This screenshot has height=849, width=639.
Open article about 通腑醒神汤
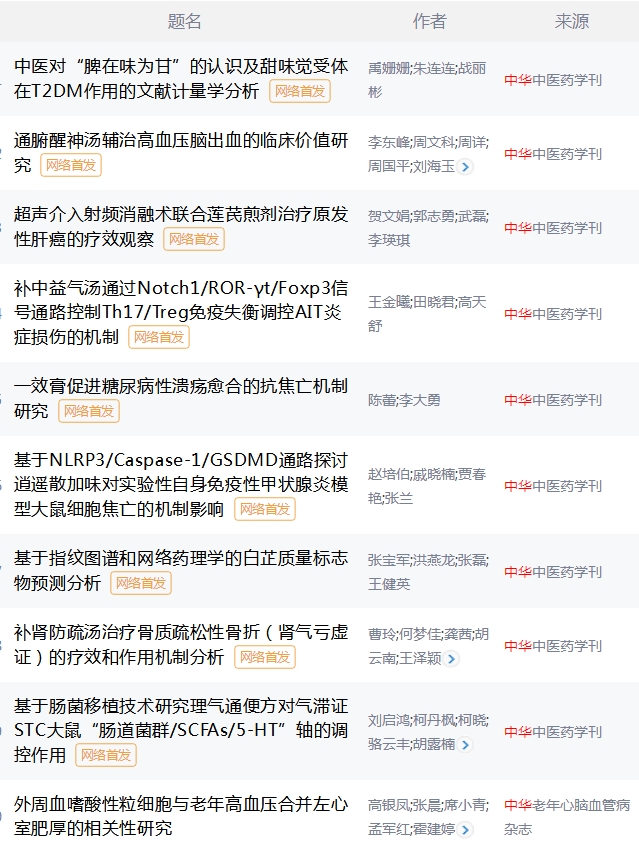click(181, 140)
